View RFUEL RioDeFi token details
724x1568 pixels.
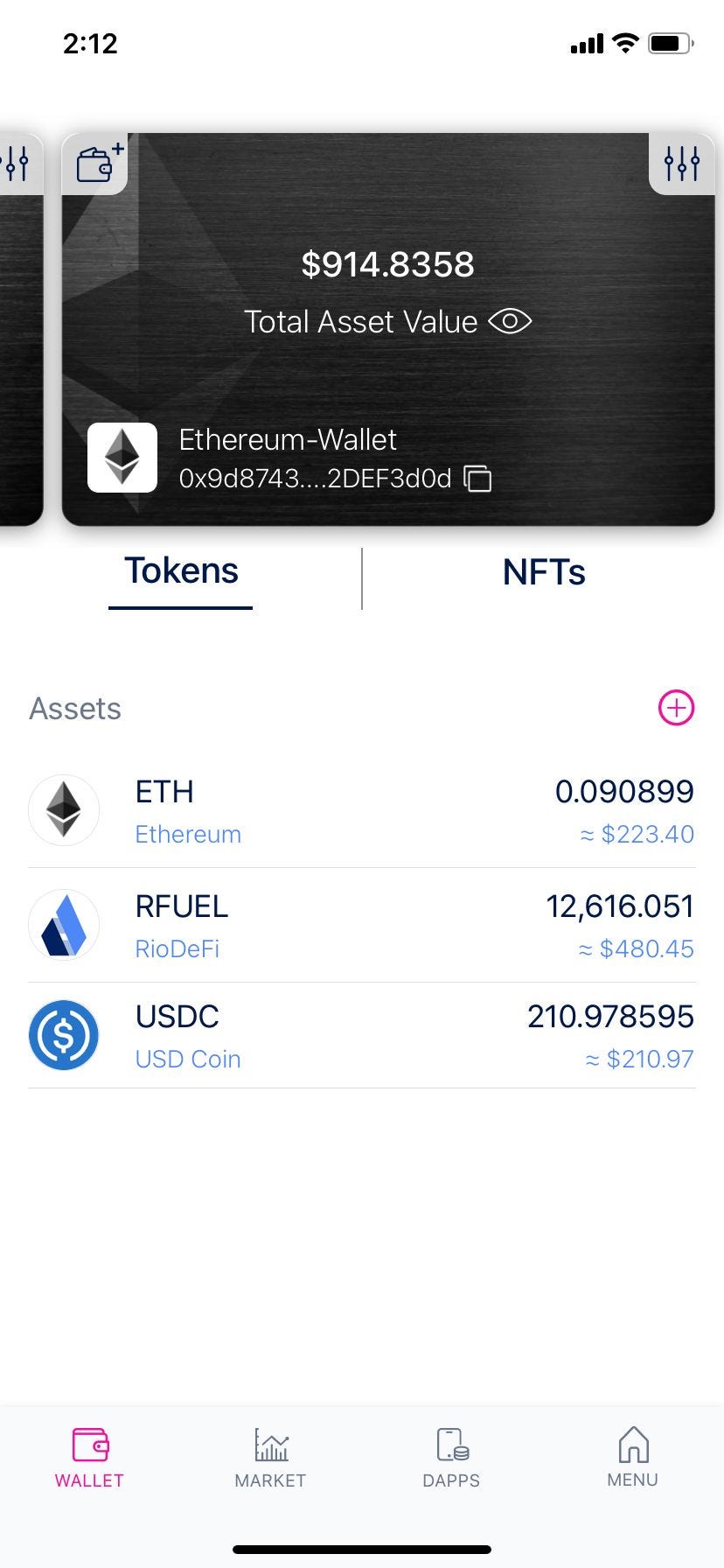click(x=362, y=926)
